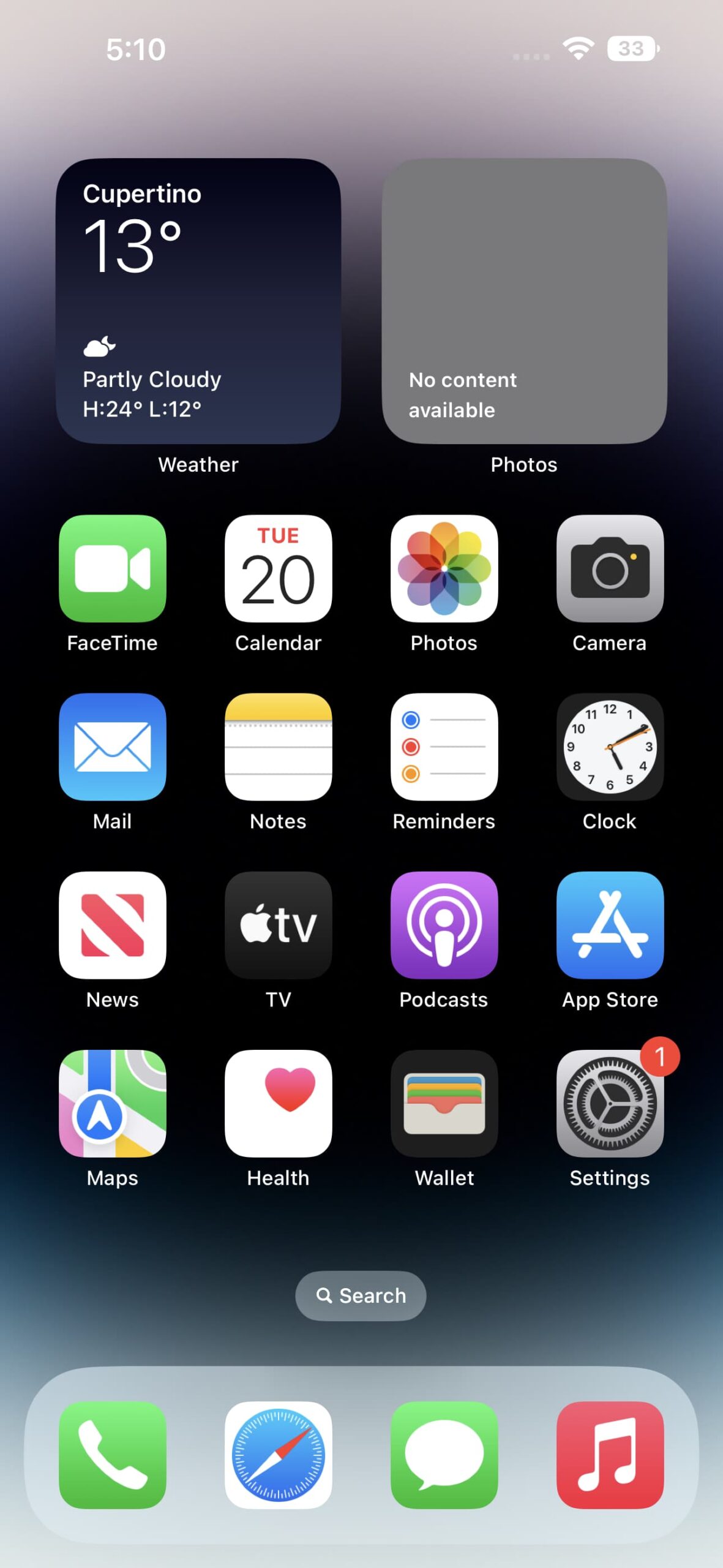
Task: Open the Photos widget with no content
Action: 524,301
